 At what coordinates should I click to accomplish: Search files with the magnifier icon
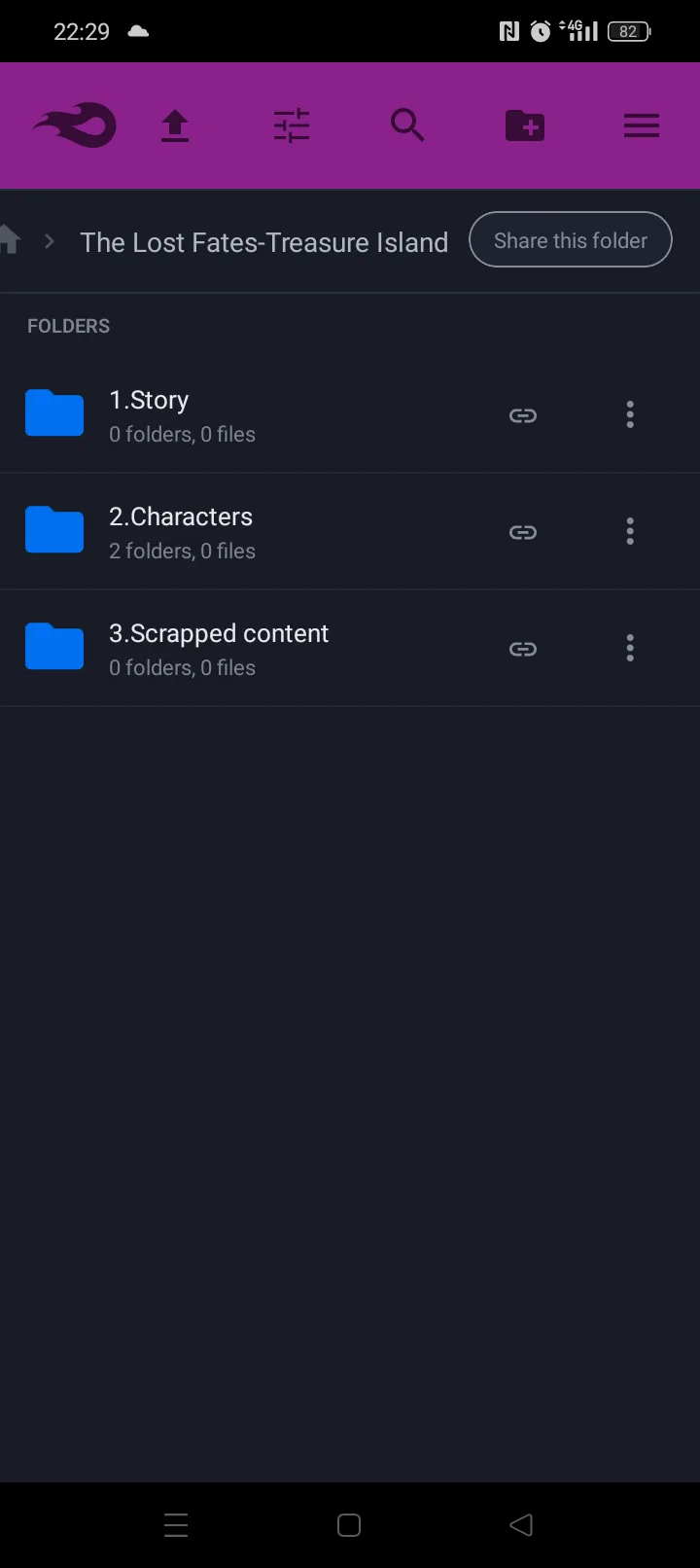click(407, 125)
